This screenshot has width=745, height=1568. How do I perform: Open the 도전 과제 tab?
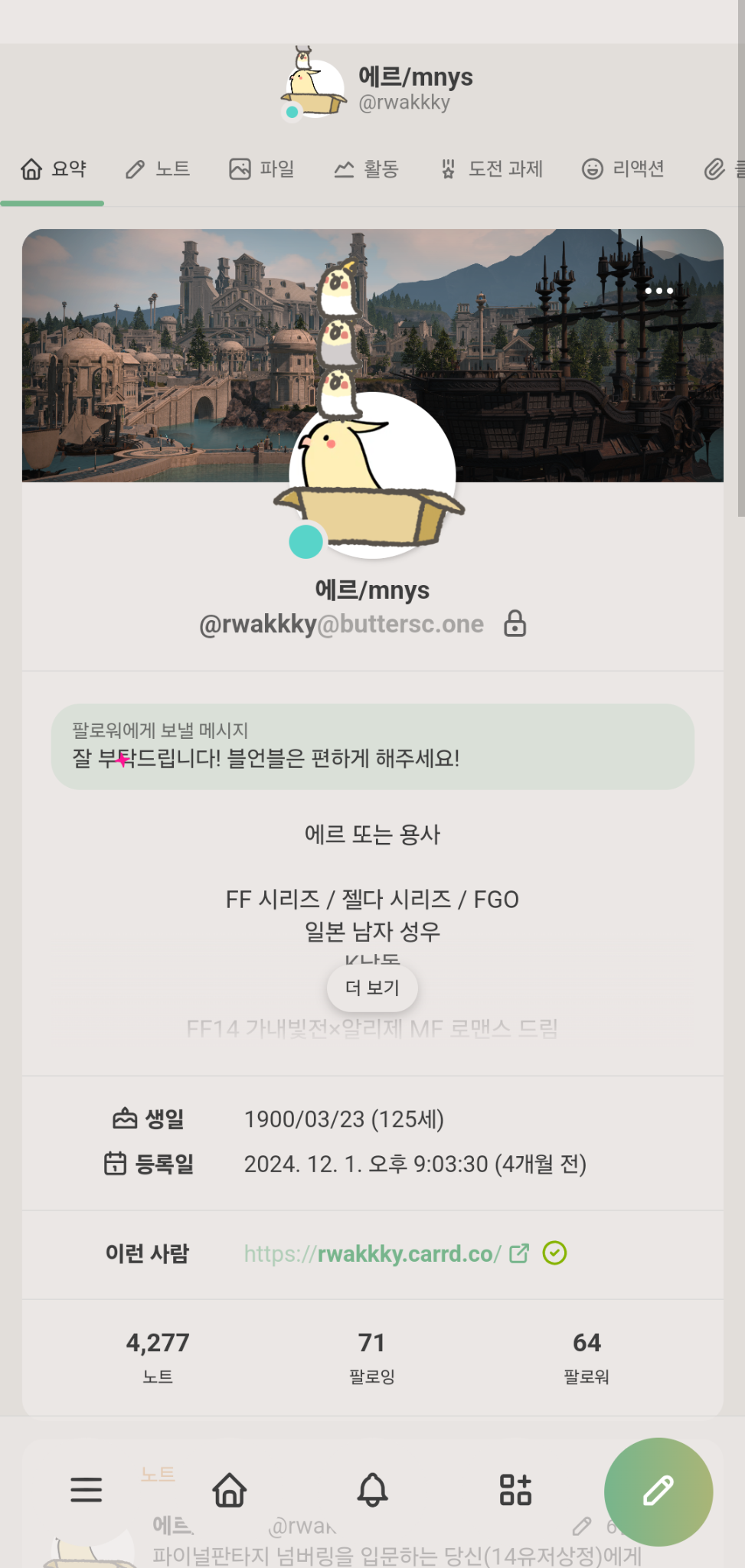492,169
